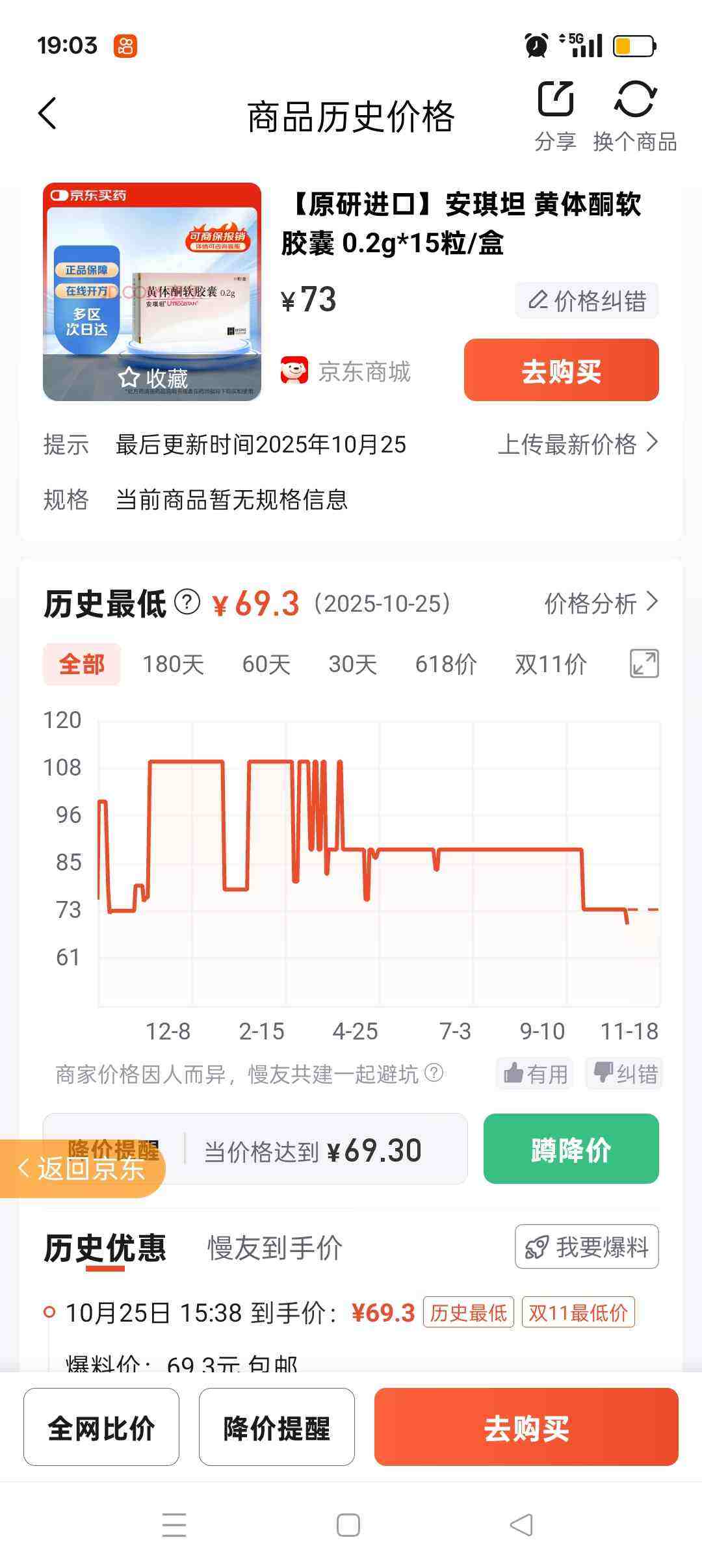Mark the price chart as 有用
The width and height of the screenshot is (702, 1568).
pos(535,1073)
